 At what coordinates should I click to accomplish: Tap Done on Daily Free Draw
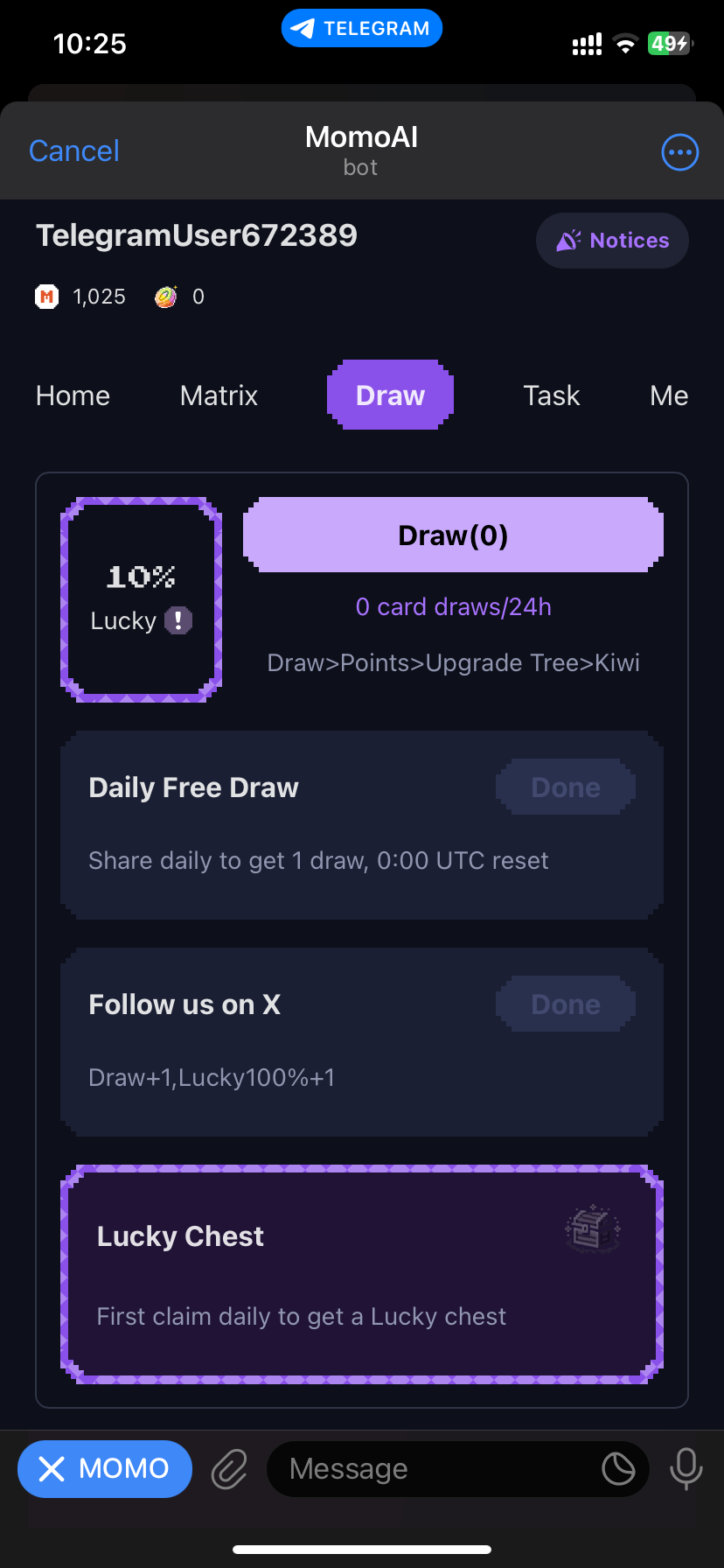click(x=566, y=787)
